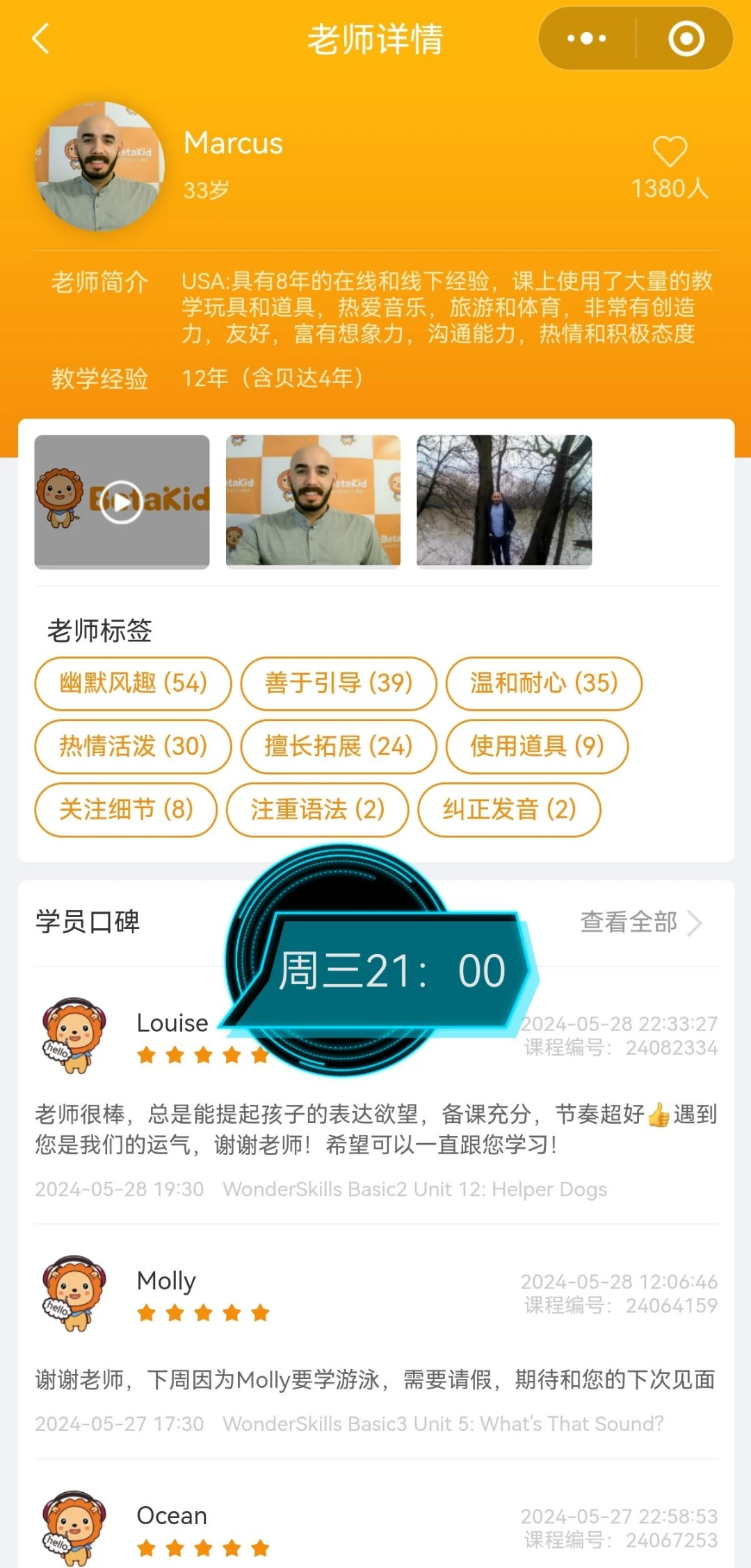Select the 注重语法 (2) tag
The height and width of the screenshot is (1568, 751).
click(x=317, y=810)
